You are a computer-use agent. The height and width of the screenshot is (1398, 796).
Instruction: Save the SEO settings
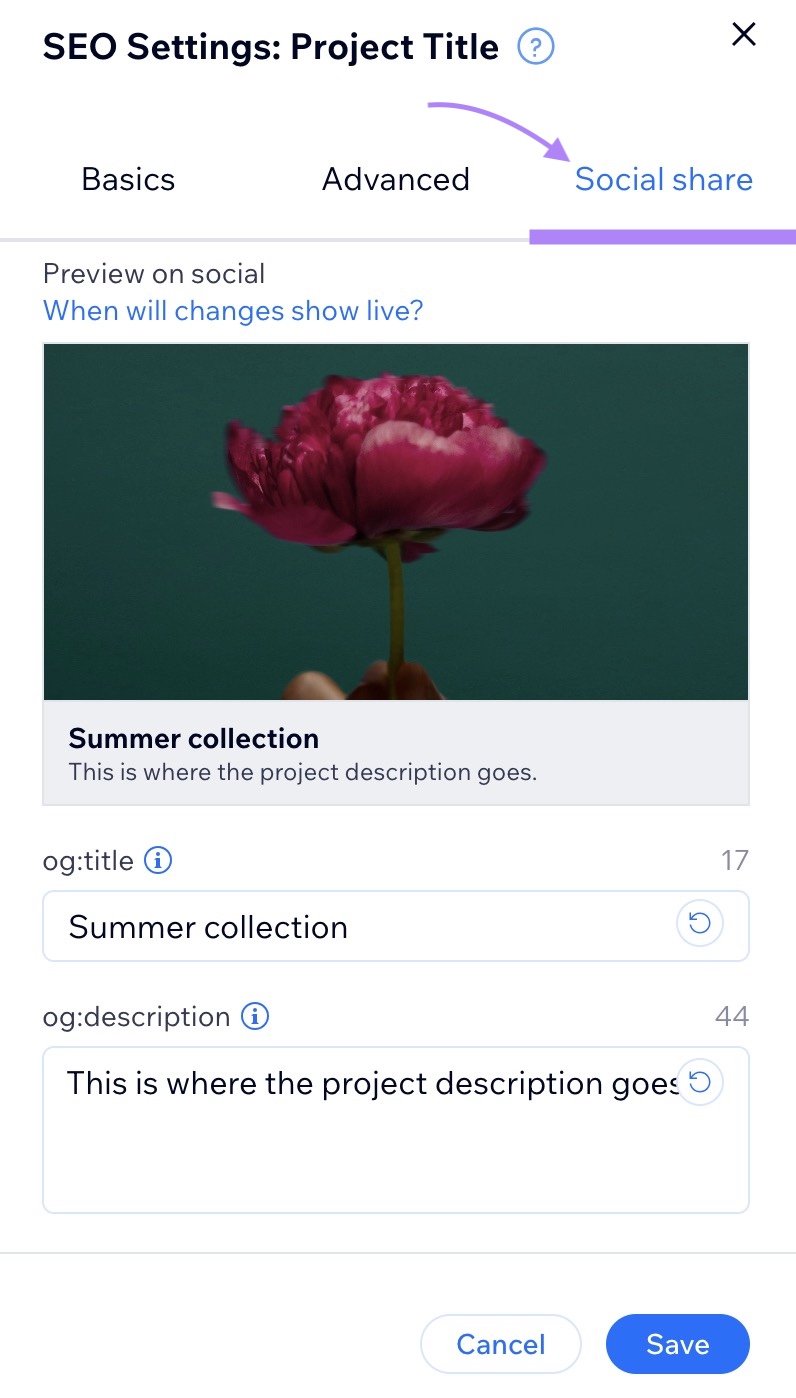pos(678,1344)
